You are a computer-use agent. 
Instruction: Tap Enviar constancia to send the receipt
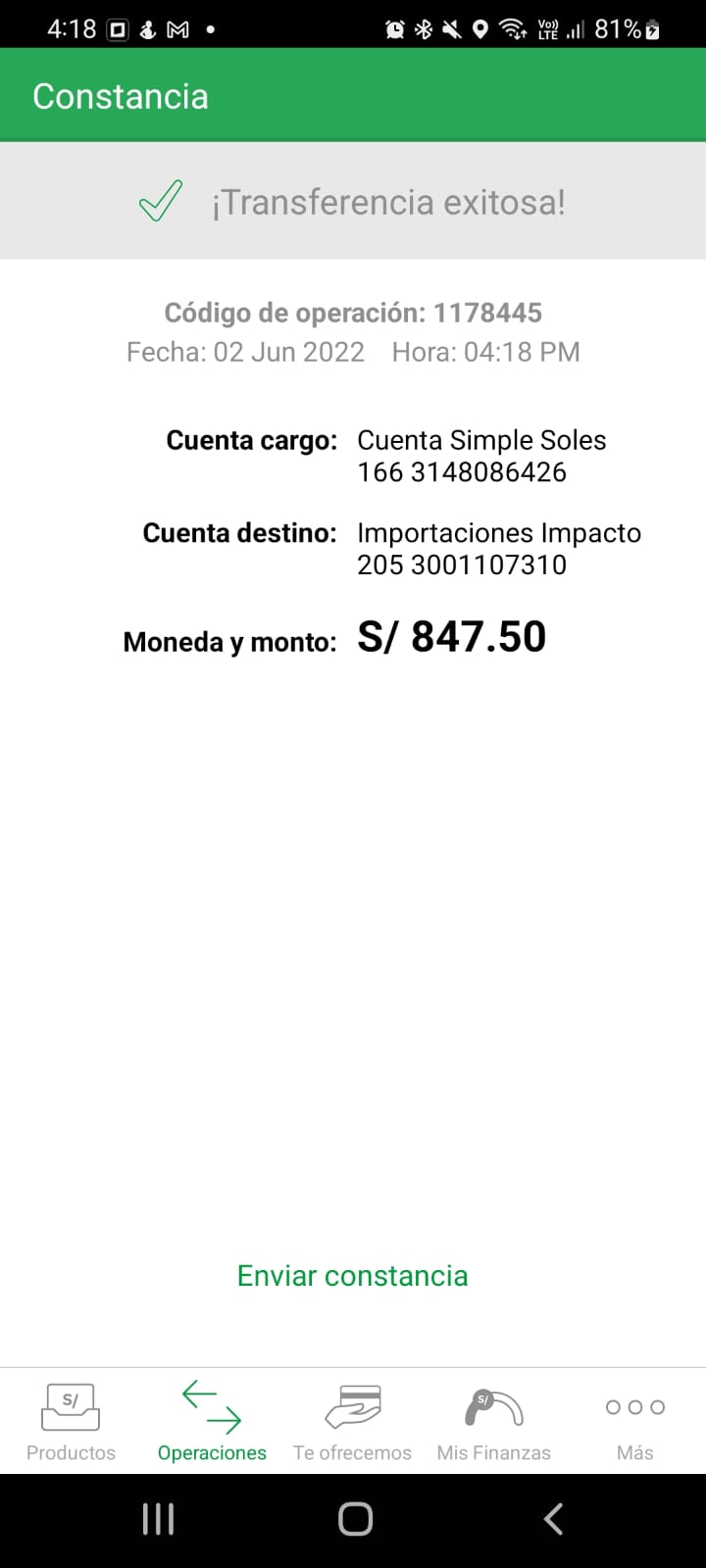pyautogui.click(x=353, y=1276)
